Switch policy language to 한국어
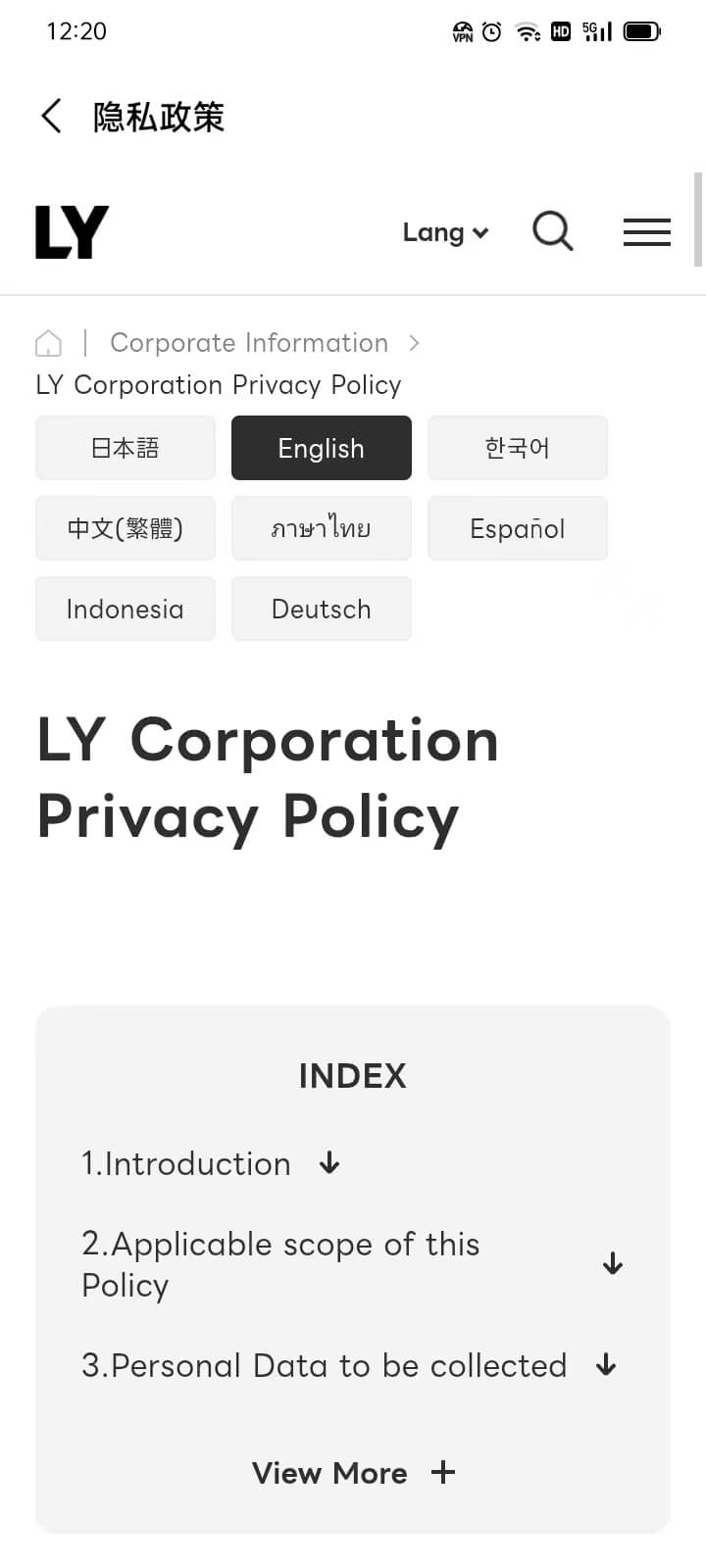Viewport: 706px width, 1568px height. click(518, 448)
